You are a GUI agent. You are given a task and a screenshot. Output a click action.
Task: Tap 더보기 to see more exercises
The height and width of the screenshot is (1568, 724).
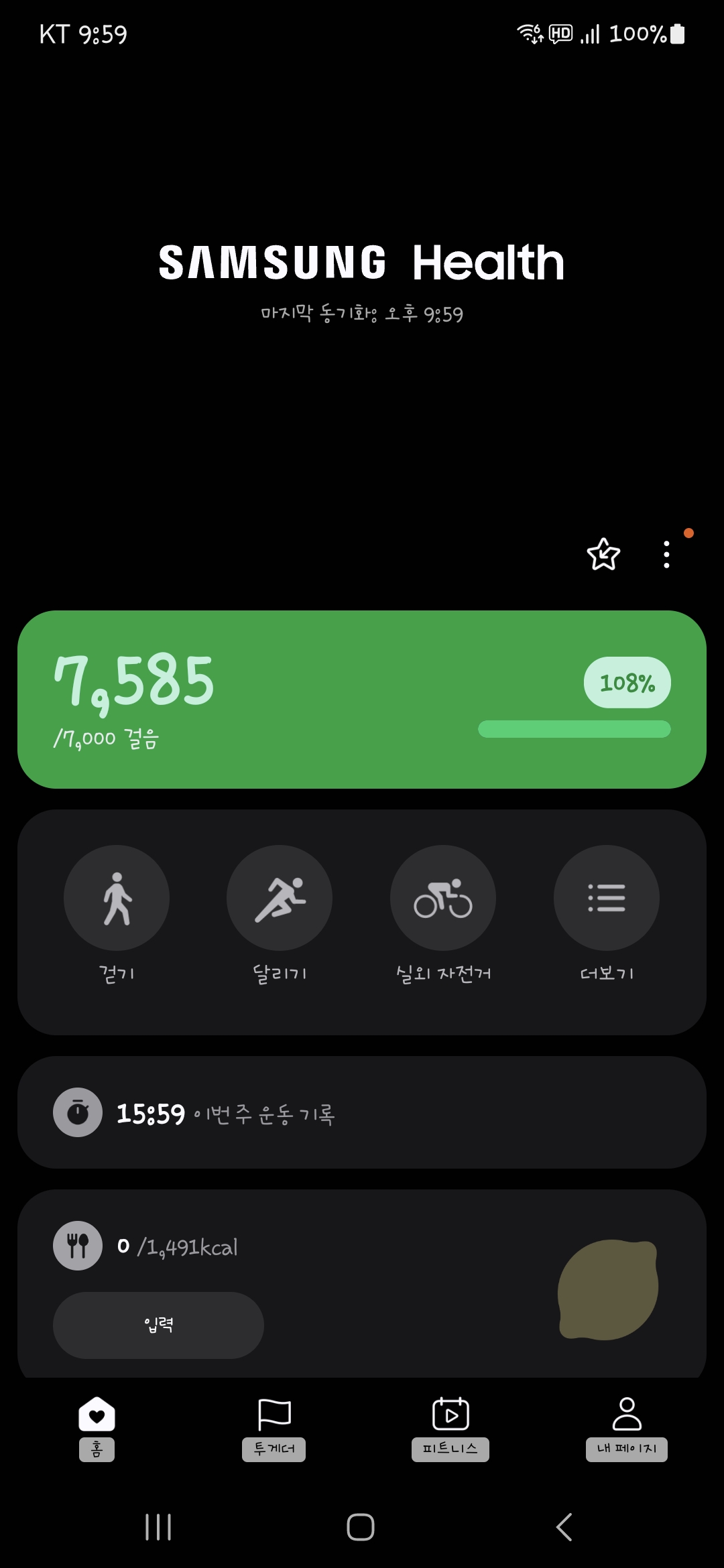tap(607, 898)
